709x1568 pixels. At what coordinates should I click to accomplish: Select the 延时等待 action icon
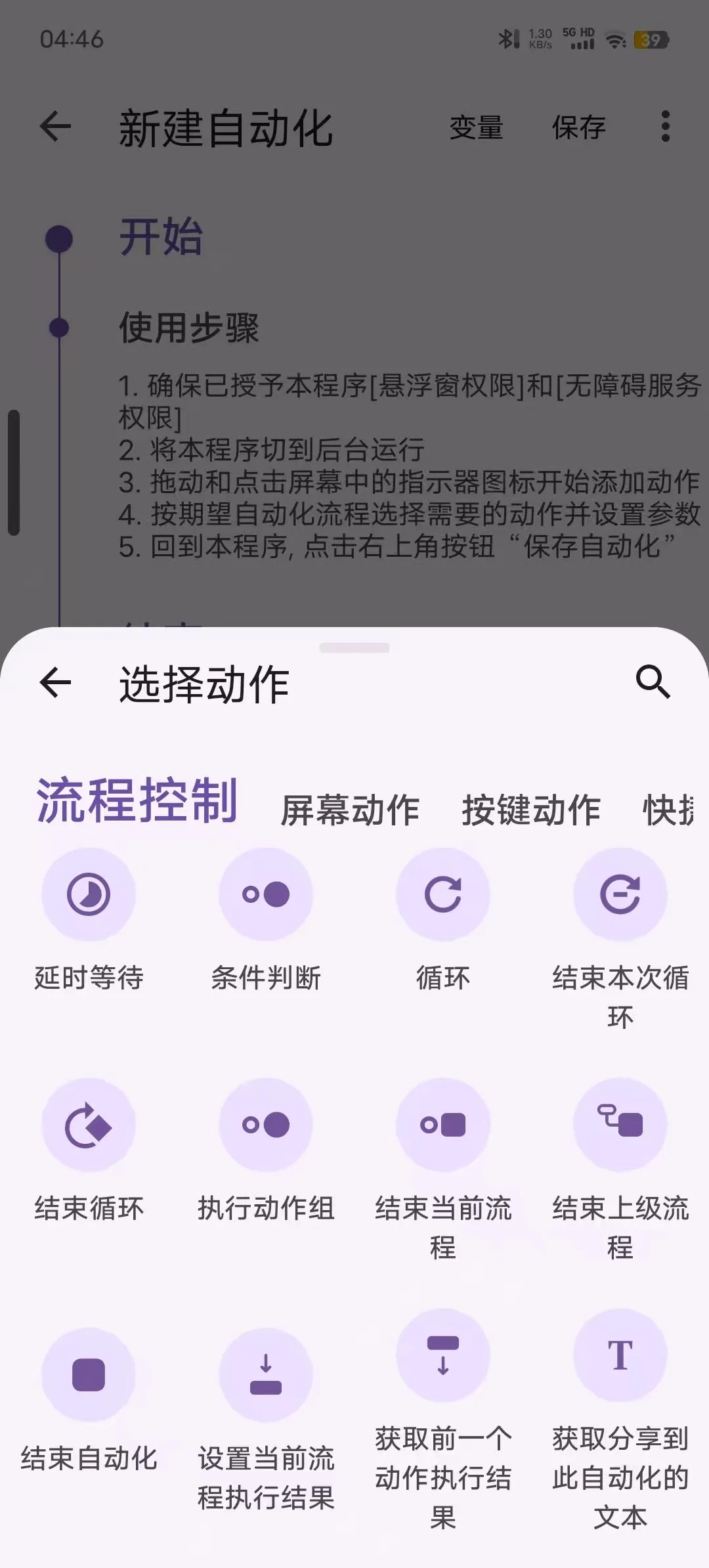click(x=89, y=894)
